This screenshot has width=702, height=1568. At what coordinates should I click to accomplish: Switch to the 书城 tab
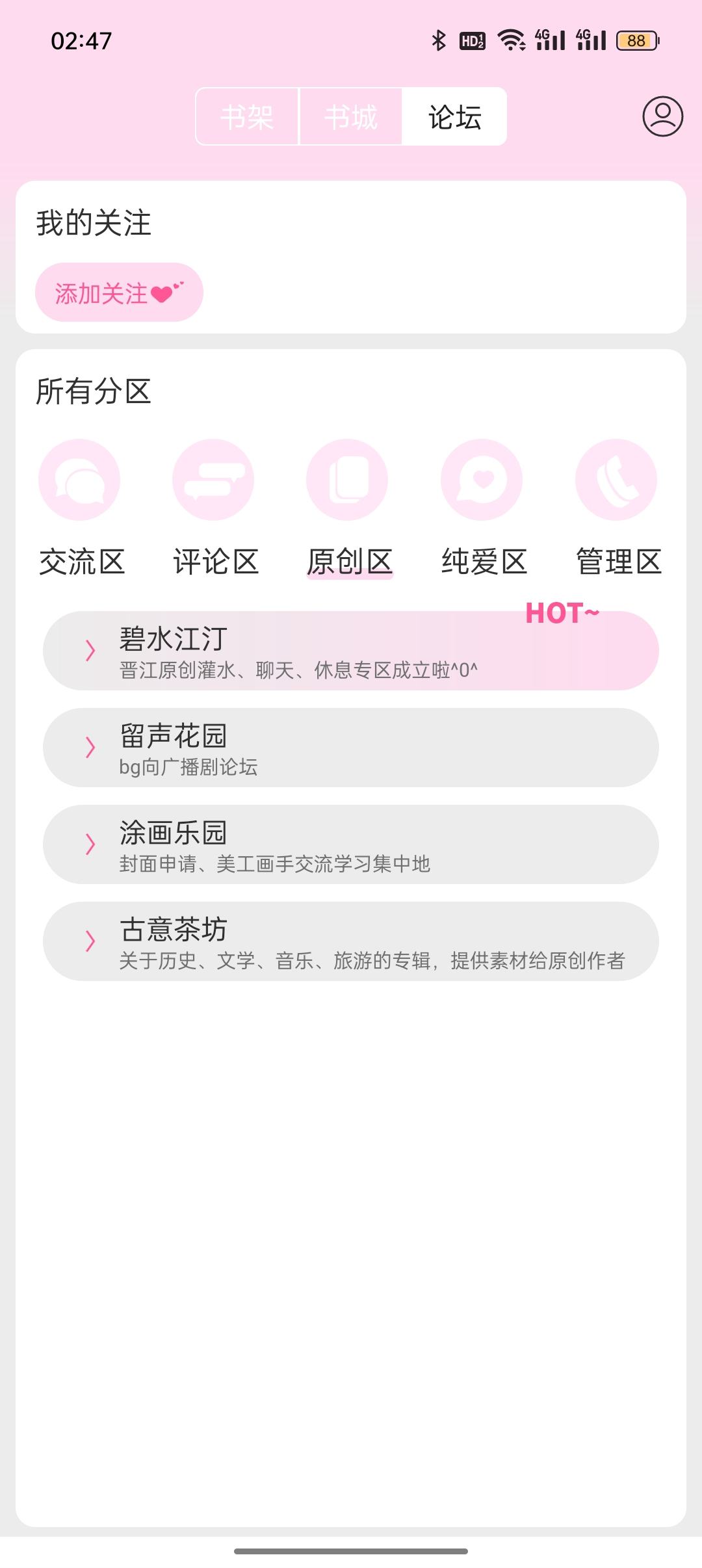pos(350,116)
